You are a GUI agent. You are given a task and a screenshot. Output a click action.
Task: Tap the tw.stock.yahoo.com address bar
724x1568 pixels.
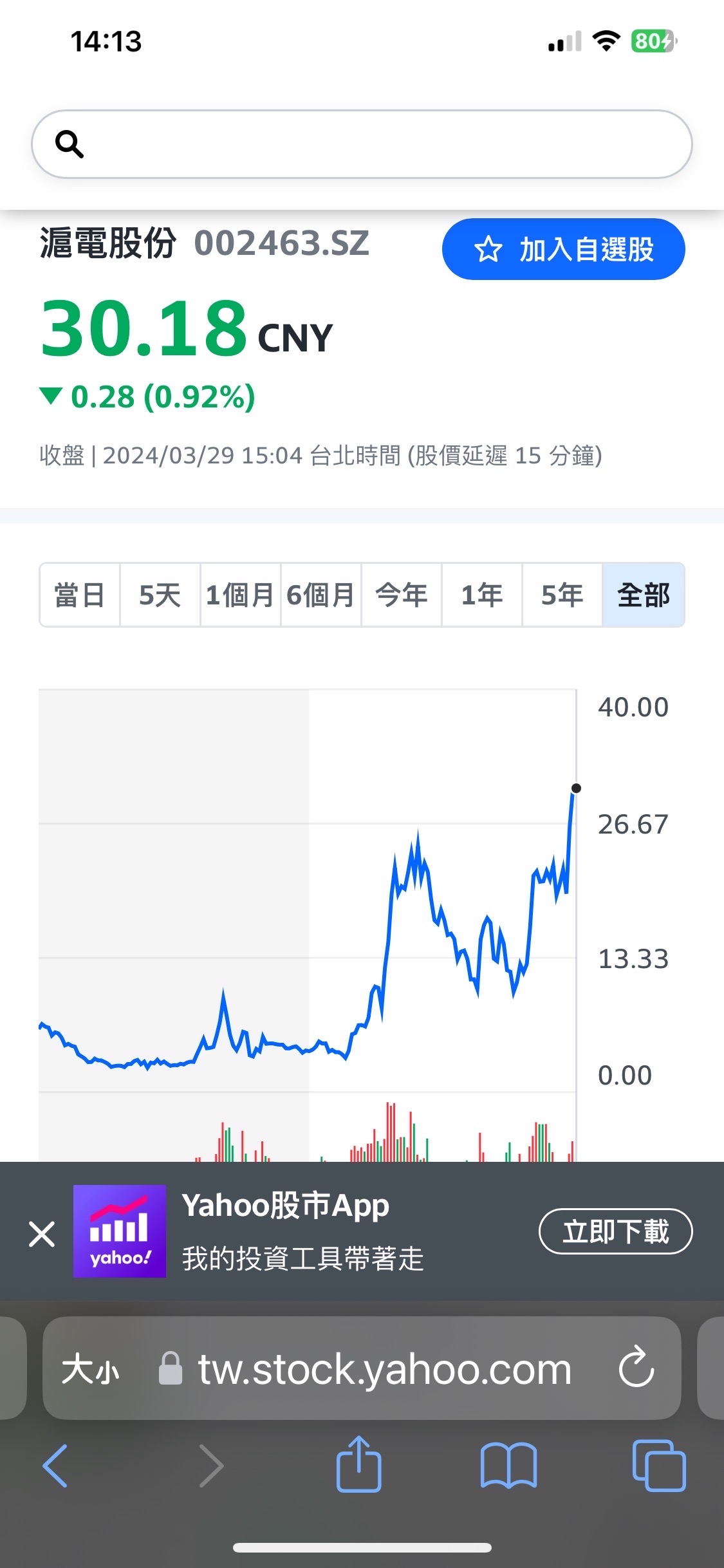(384, 1369)
